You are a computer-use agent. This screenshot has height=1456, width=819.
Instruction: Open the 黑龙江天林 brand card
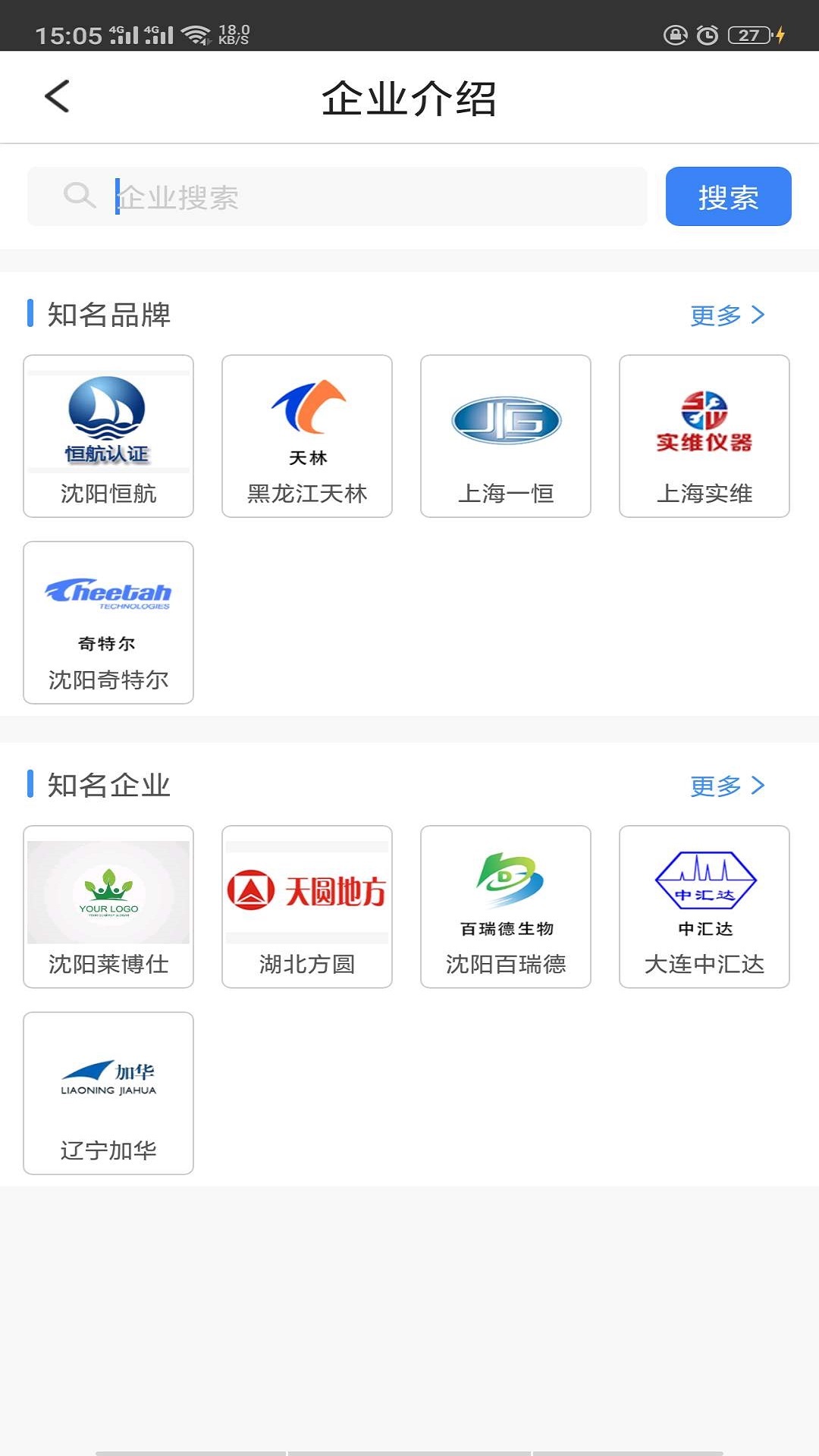307,437
